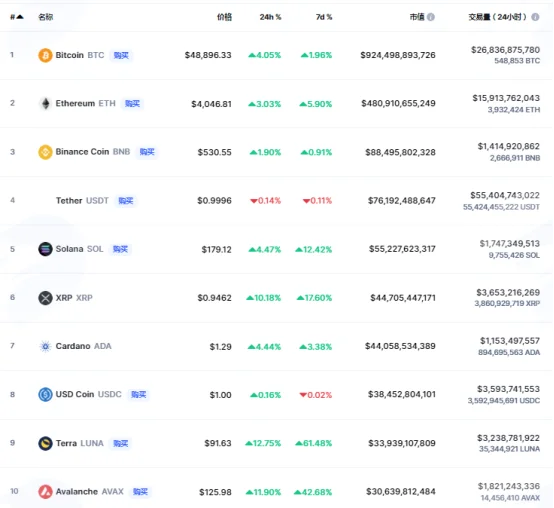Buy Ethereum with its 购买 button
This screenshot has width=554, height=508.
132,104
